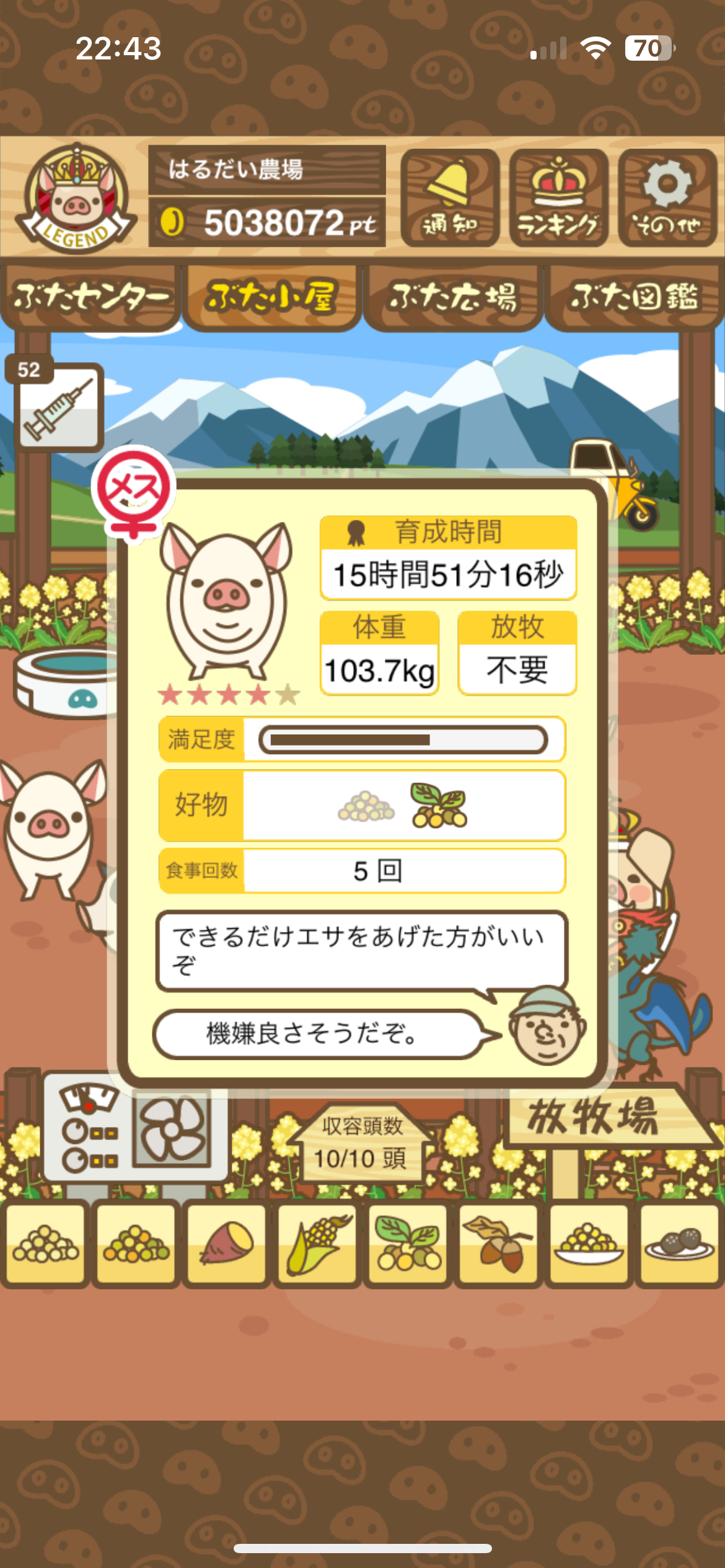Select the acorn feed
Image resolution: width=725 pixels, height=1568 pixels.
tap(498, 1244)
